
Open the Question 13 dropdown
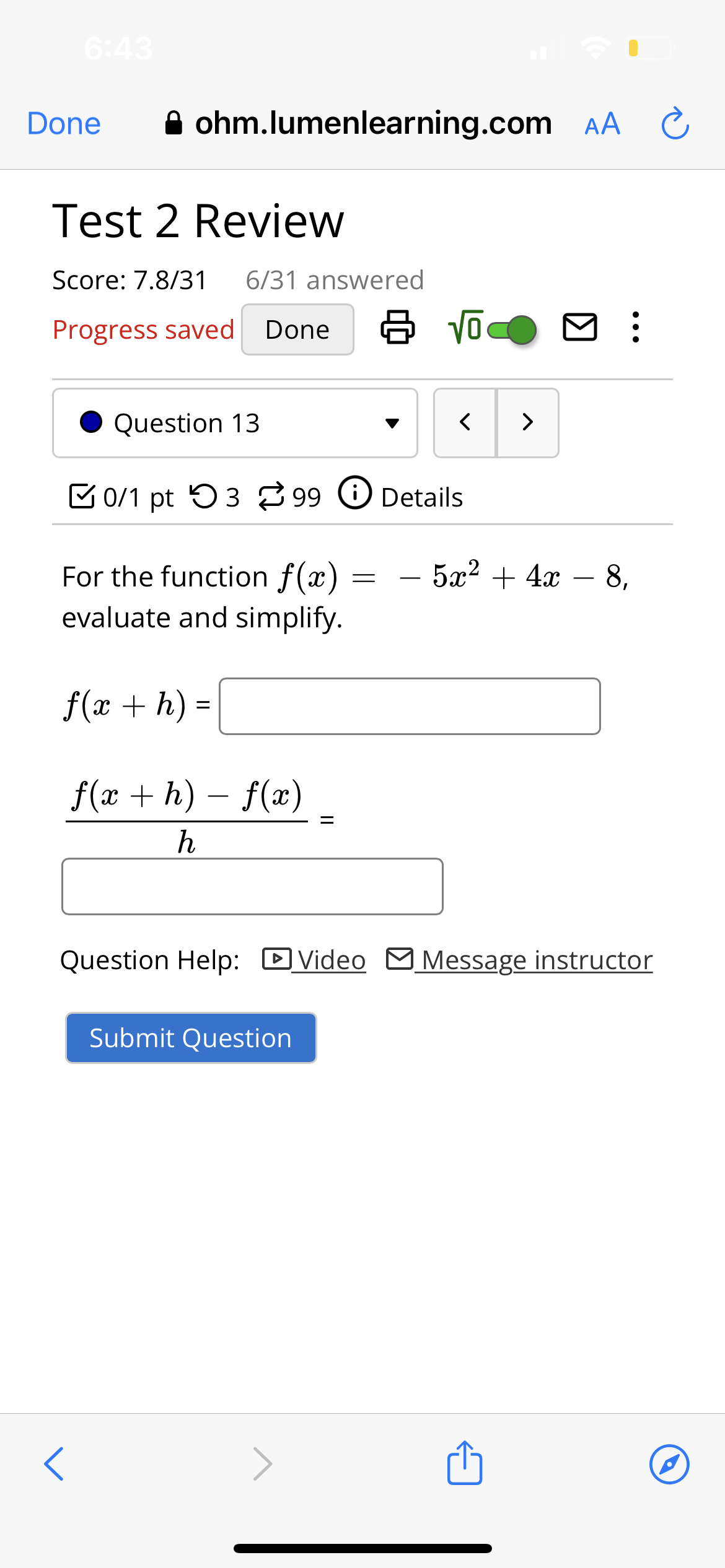(394, 423)
